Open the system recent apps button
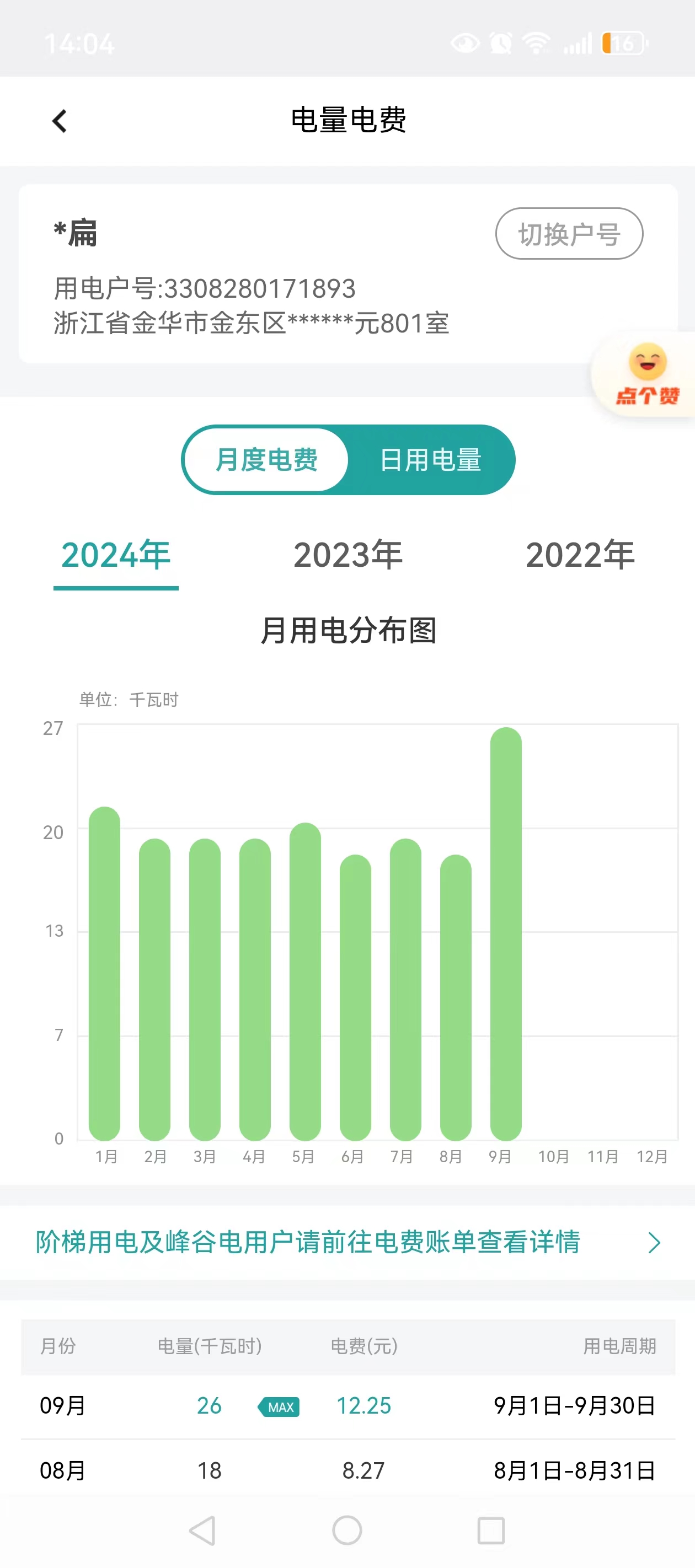Image resolution: width=695 pixels, height=1568 pixels. (491, 1531)
